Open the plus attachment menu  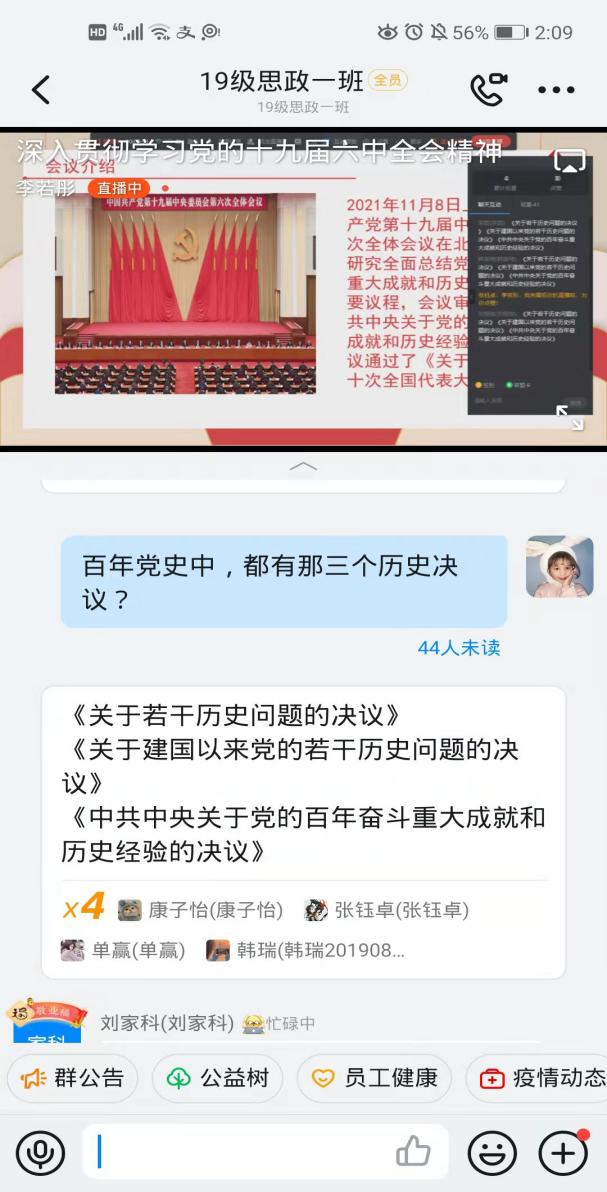[x=563, y=1153]
